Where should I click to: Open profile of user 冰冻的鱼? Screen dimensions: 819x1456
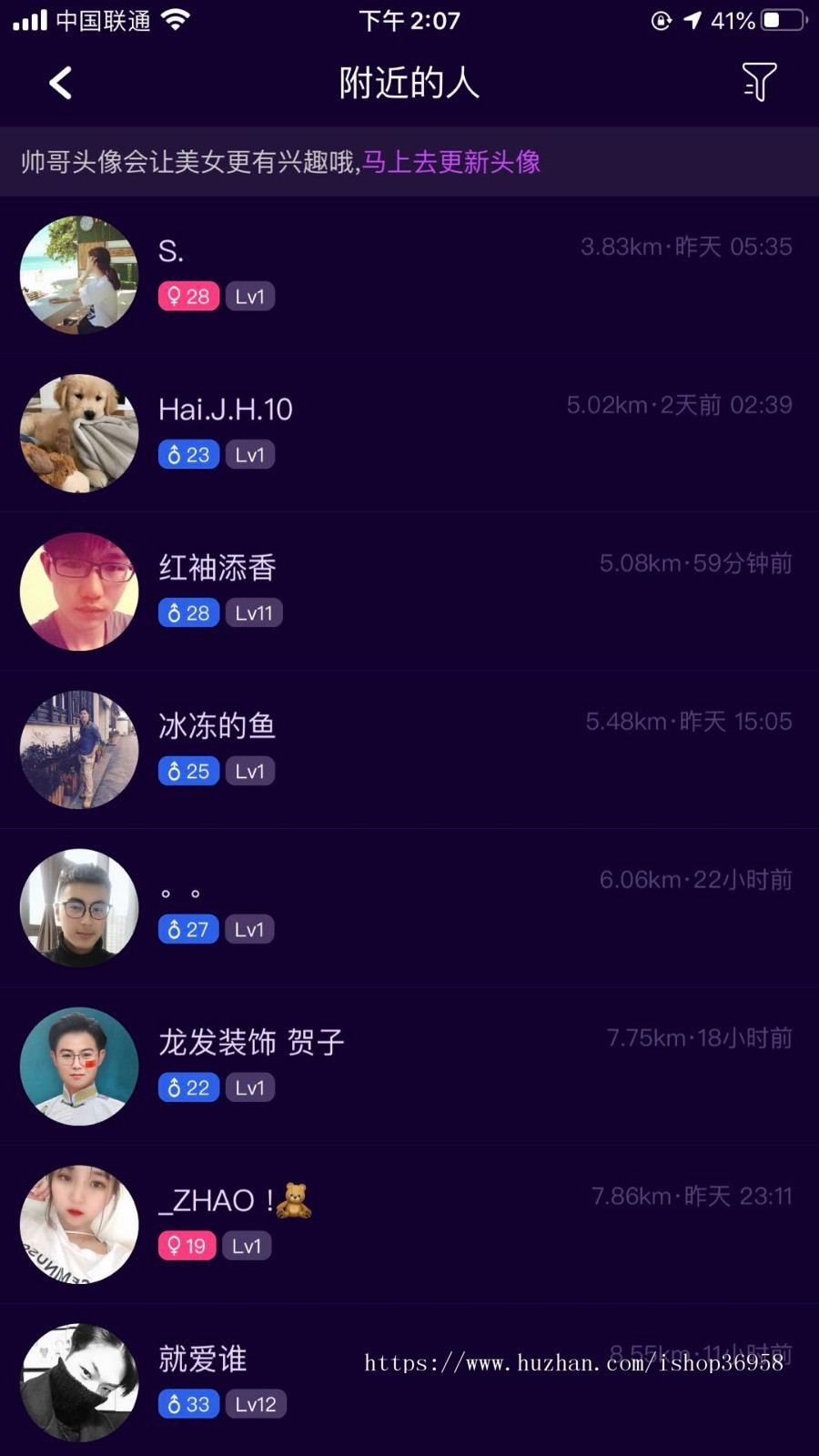216,726
